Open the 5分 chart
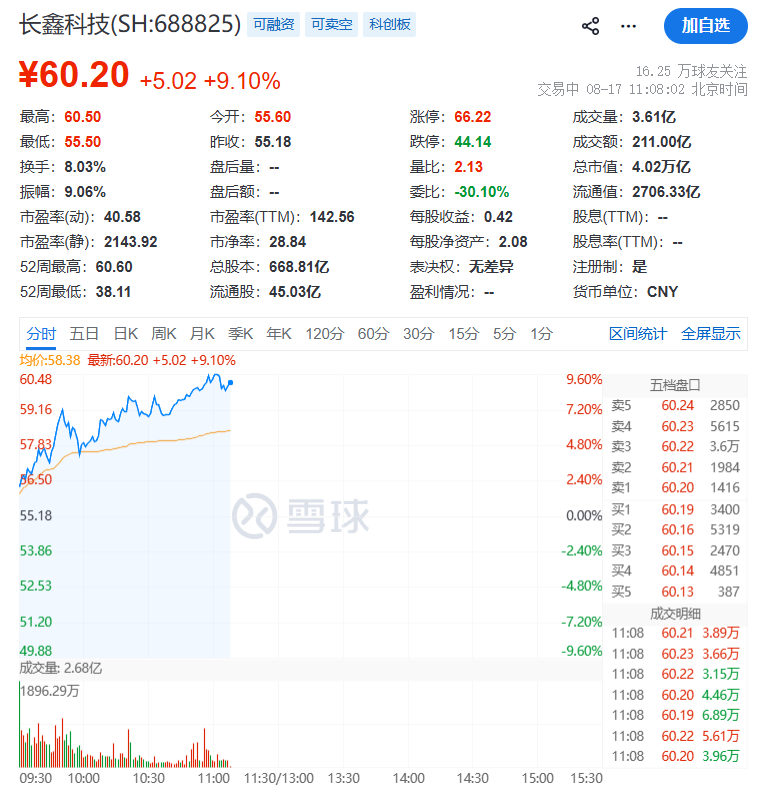 505,334
